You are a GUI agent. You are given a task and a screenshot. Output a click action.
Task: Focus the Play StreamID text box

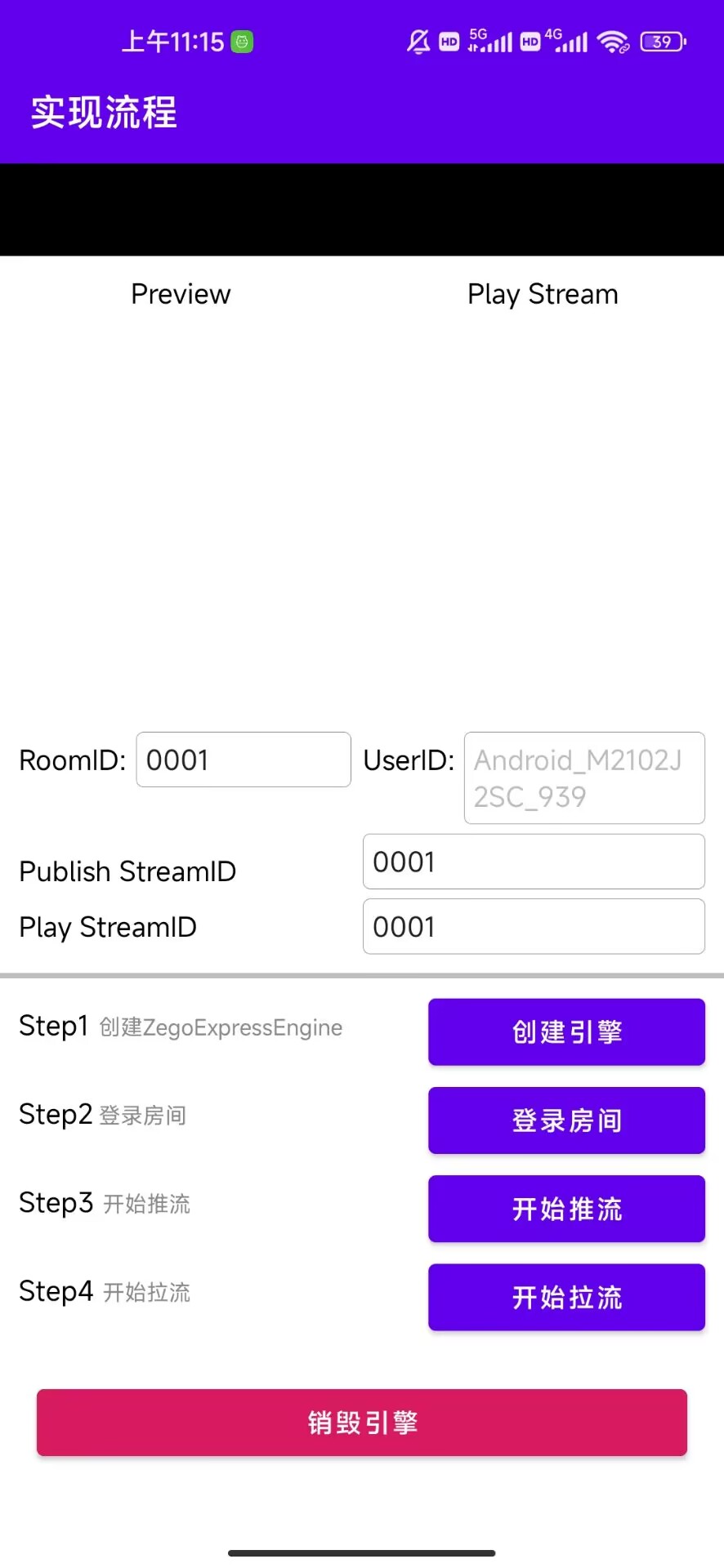(x=533, y=926)
